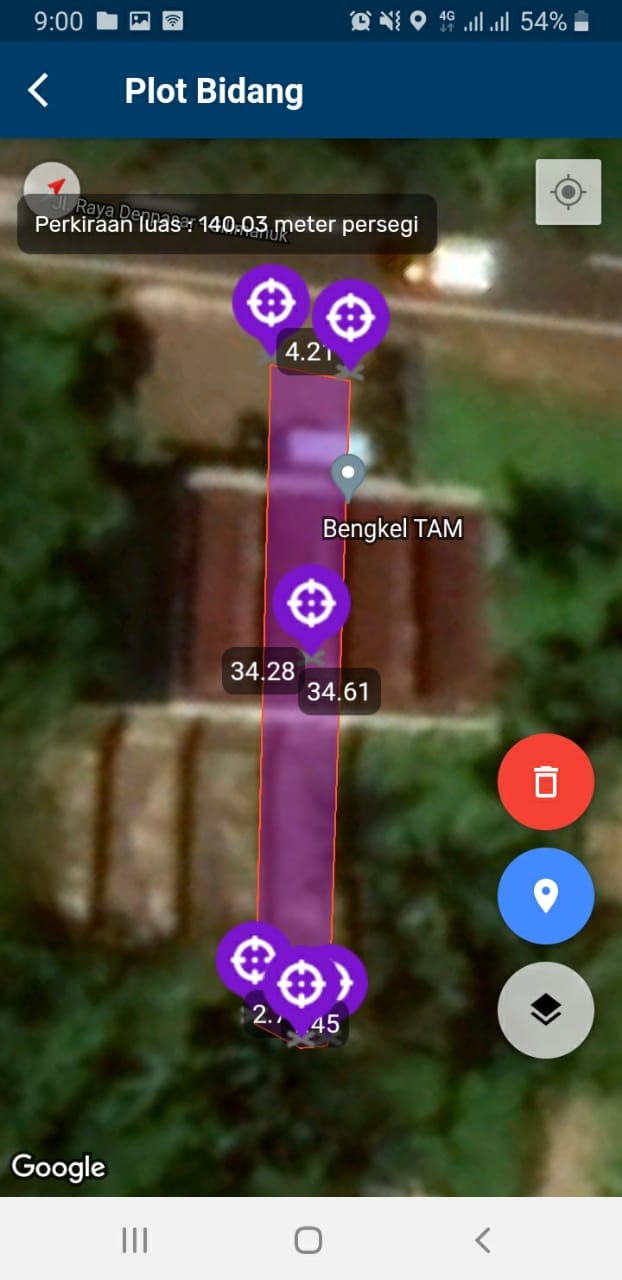The width and height of the screenshot is (622, 1280).
Task: Go to the home screen
Action: point(309,1240)
